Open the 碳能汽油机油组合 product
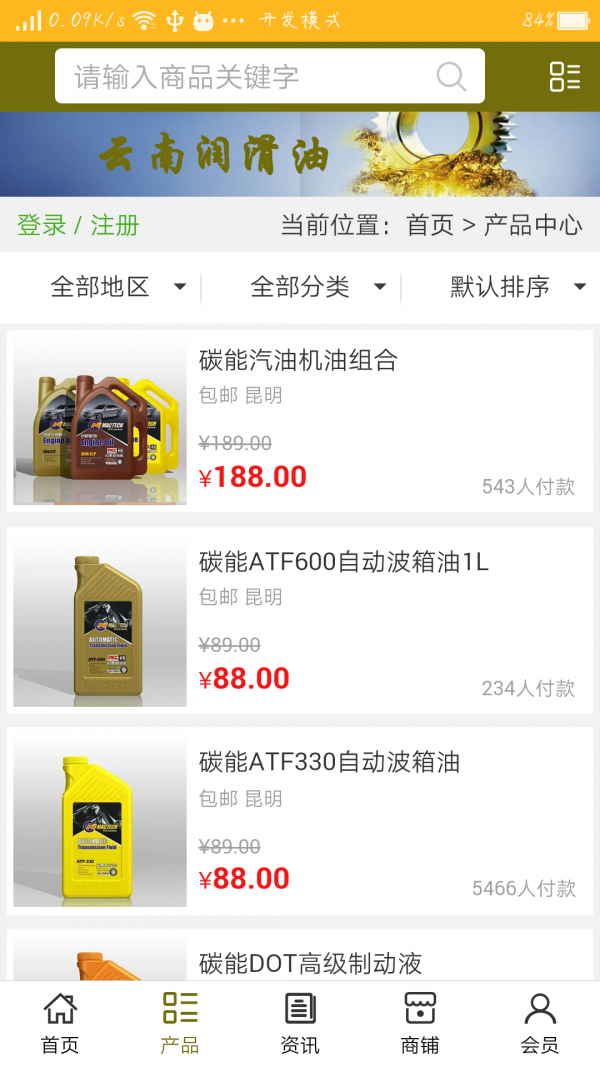Viewport: 600px width, 1067px height. pos(299,361)
